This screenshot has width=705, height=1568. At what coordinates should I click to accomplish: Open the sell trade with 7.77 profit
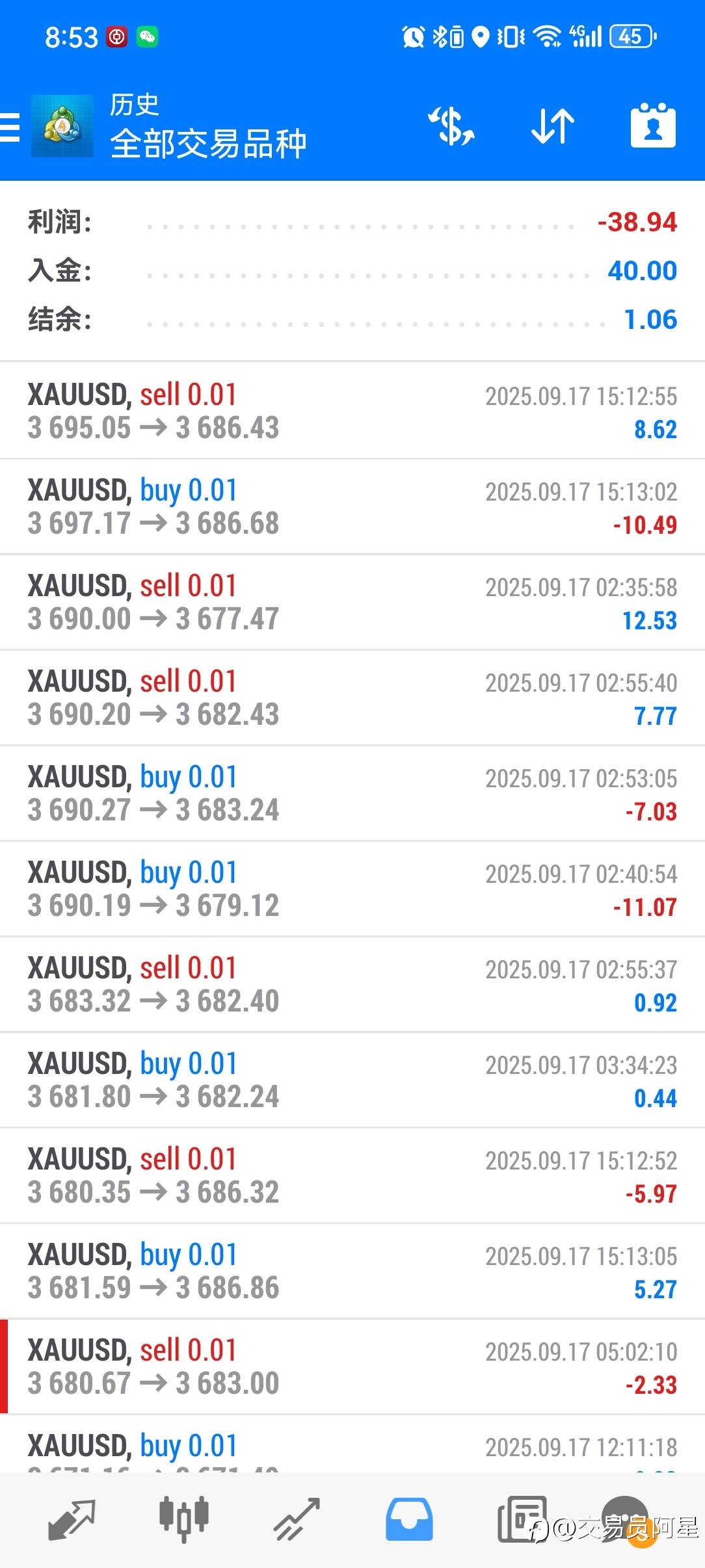click(352, 698)
